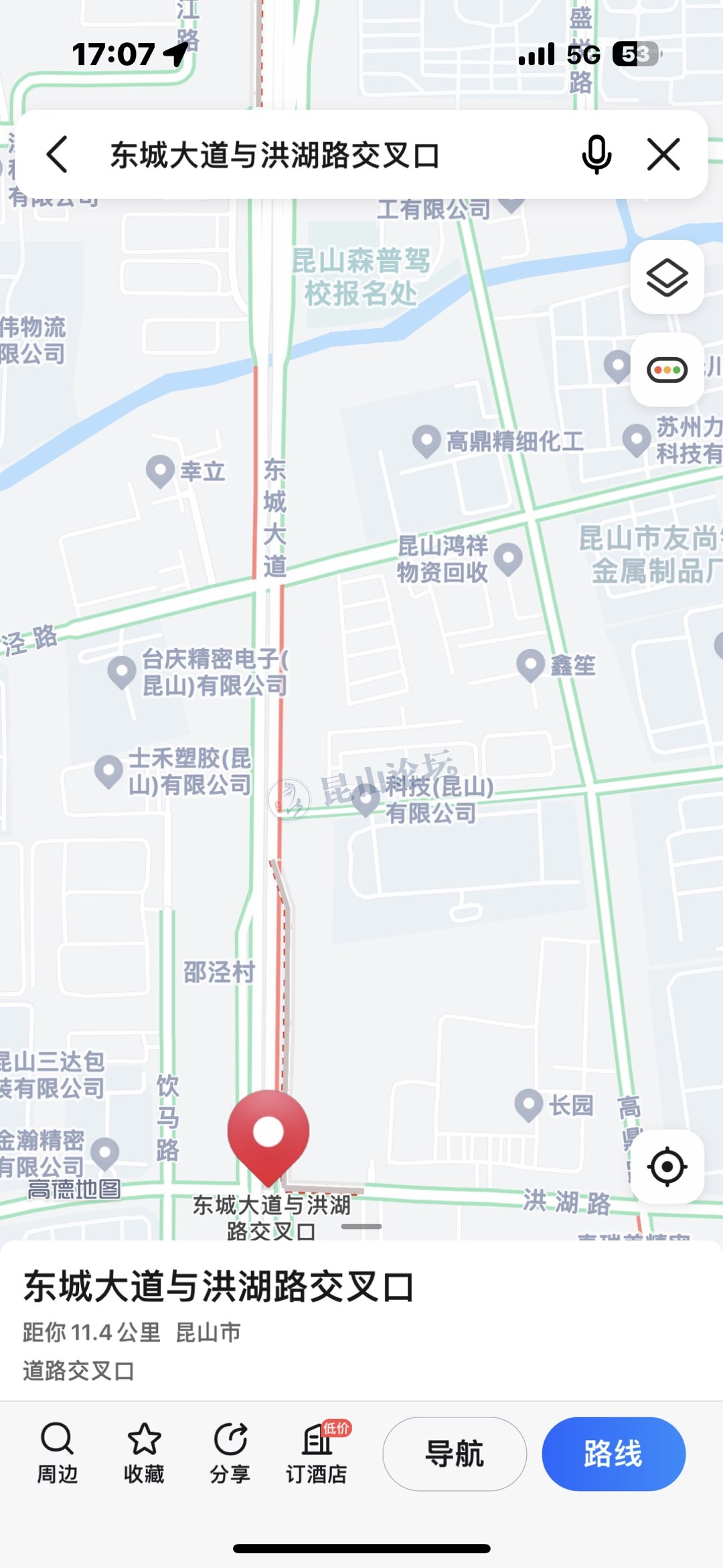723x1568 pixels.
Task: Toggle the traffic light overlay
Action: 667,370
